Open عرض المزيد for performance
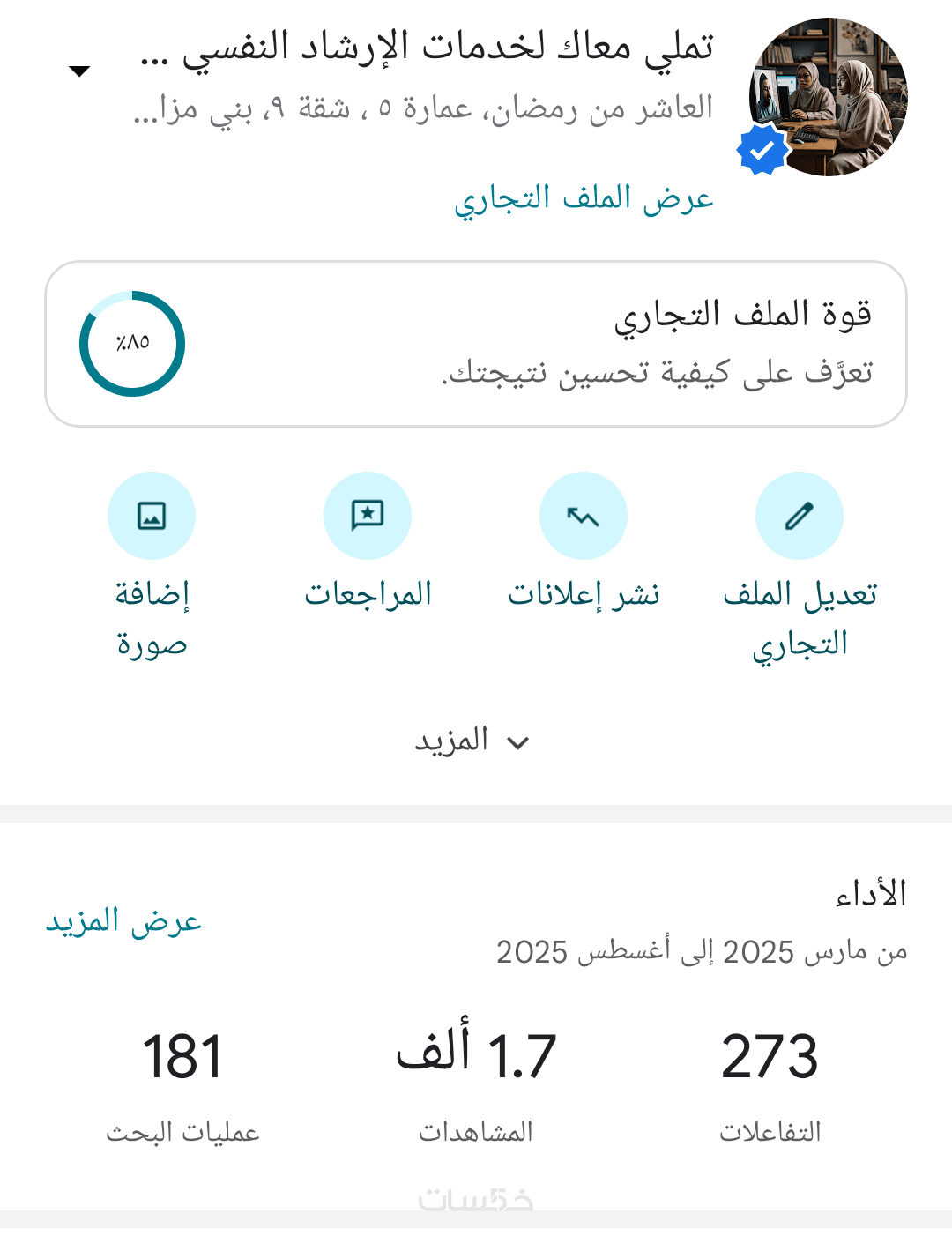 (x=123, y=921)
